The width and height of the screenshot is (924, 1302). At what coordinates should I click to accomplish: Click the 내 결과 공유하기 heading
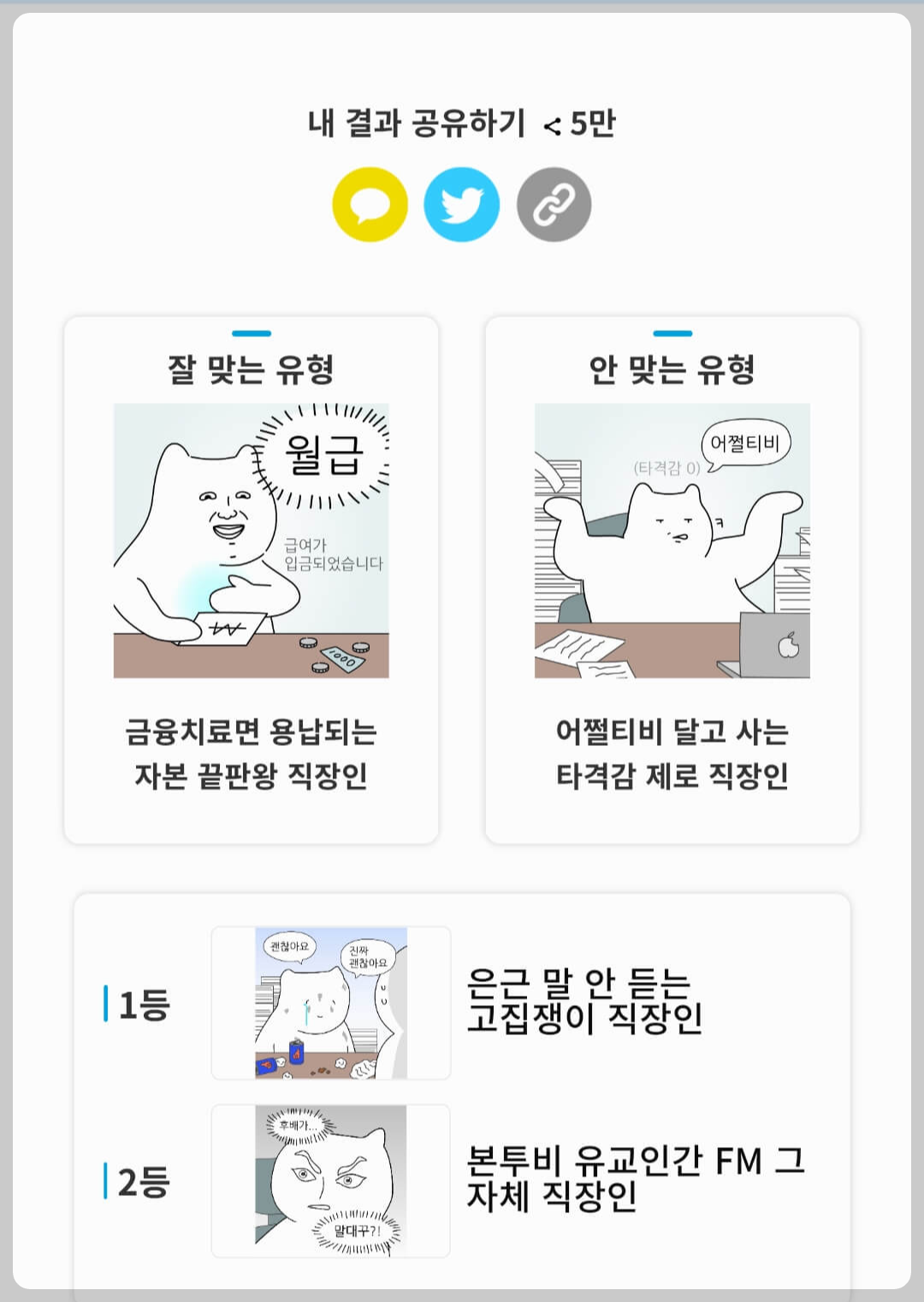point(417,123)
